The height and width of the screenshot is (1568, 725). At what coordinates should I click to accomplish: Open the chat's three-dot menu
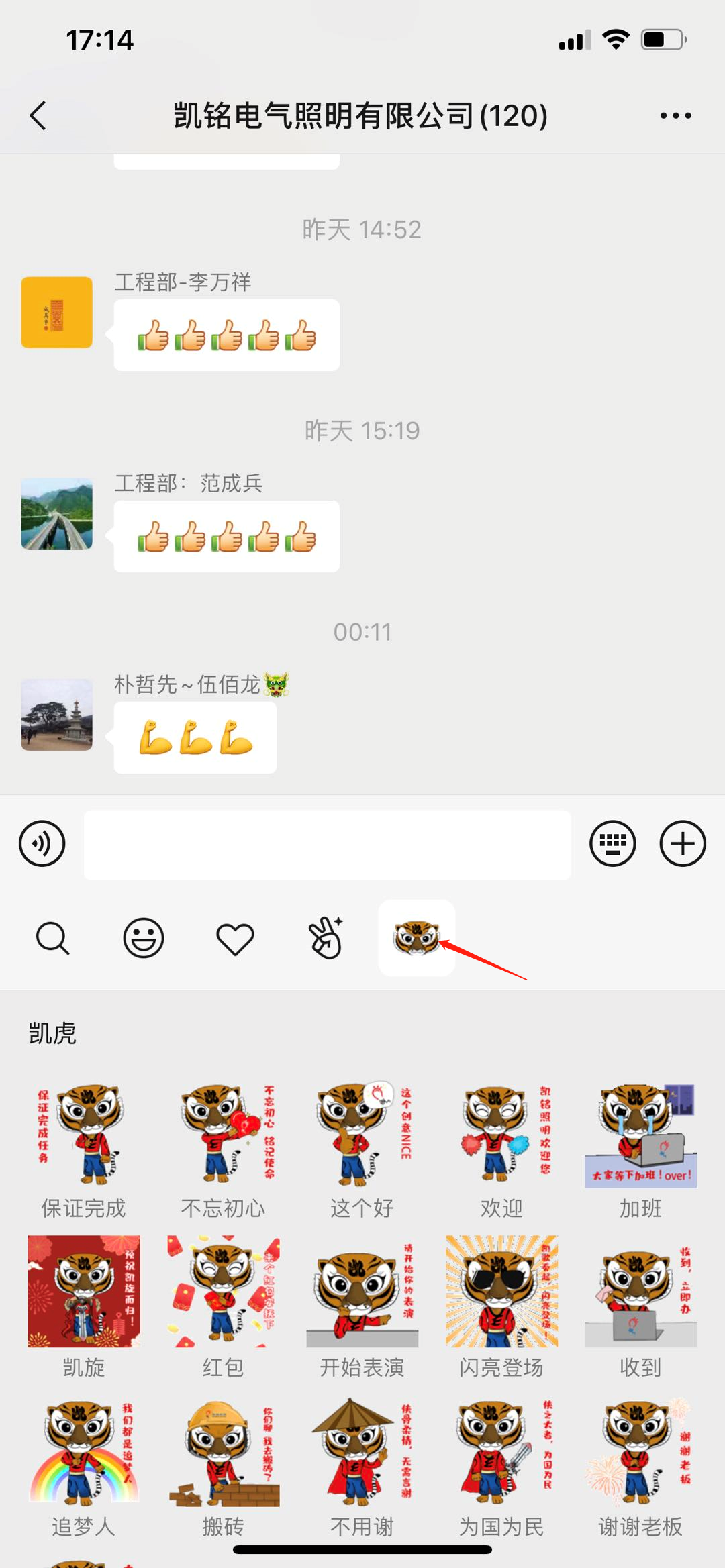pyautogui.click(x=675, y=115)
